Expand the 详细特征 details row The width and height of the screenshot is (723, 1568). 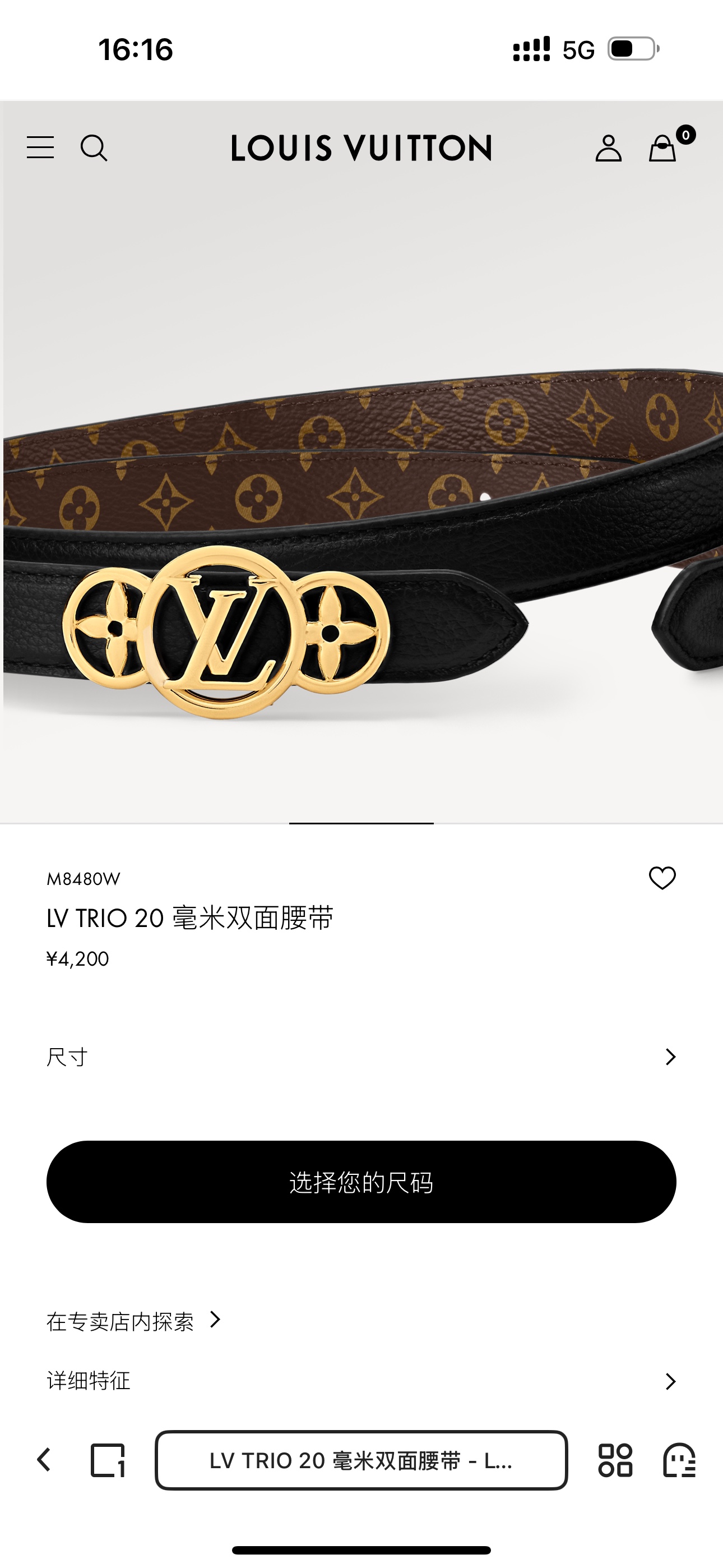(361, 1381)
